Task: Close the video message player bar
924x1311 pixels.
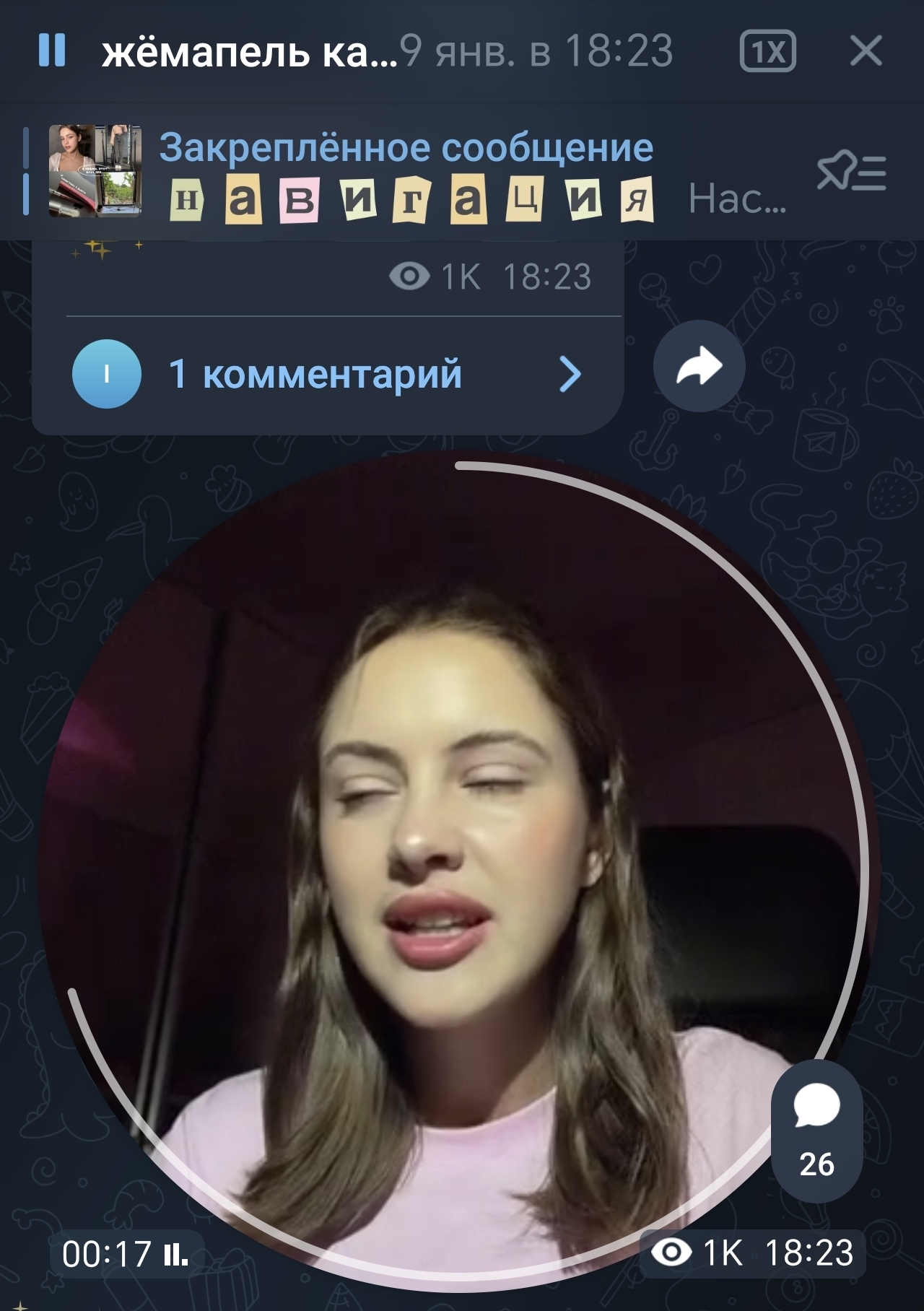Action: (866, 51)
